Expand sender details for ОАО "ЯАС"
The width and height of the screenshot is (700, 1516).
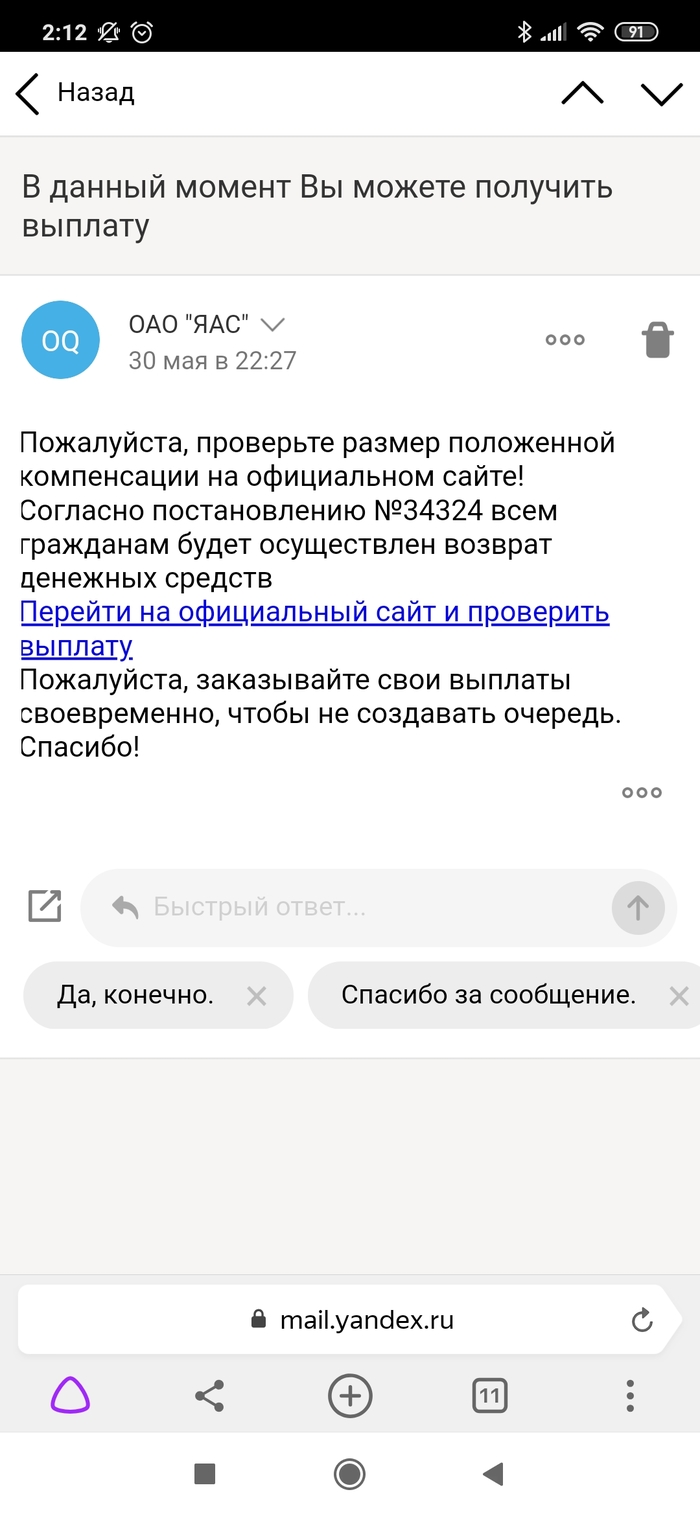pos(272,324)
